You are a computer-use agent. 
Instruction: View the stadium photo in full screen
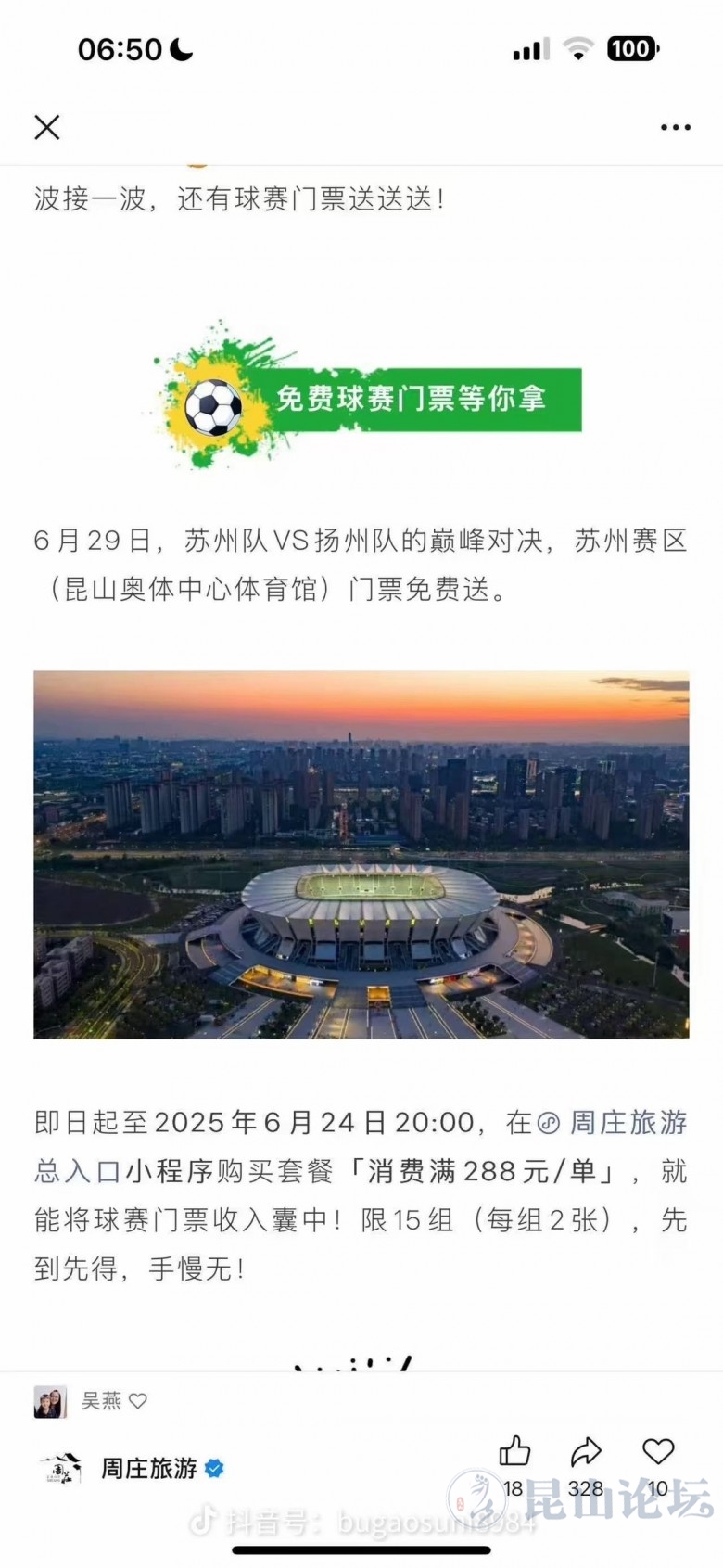[x=361, y=854]
